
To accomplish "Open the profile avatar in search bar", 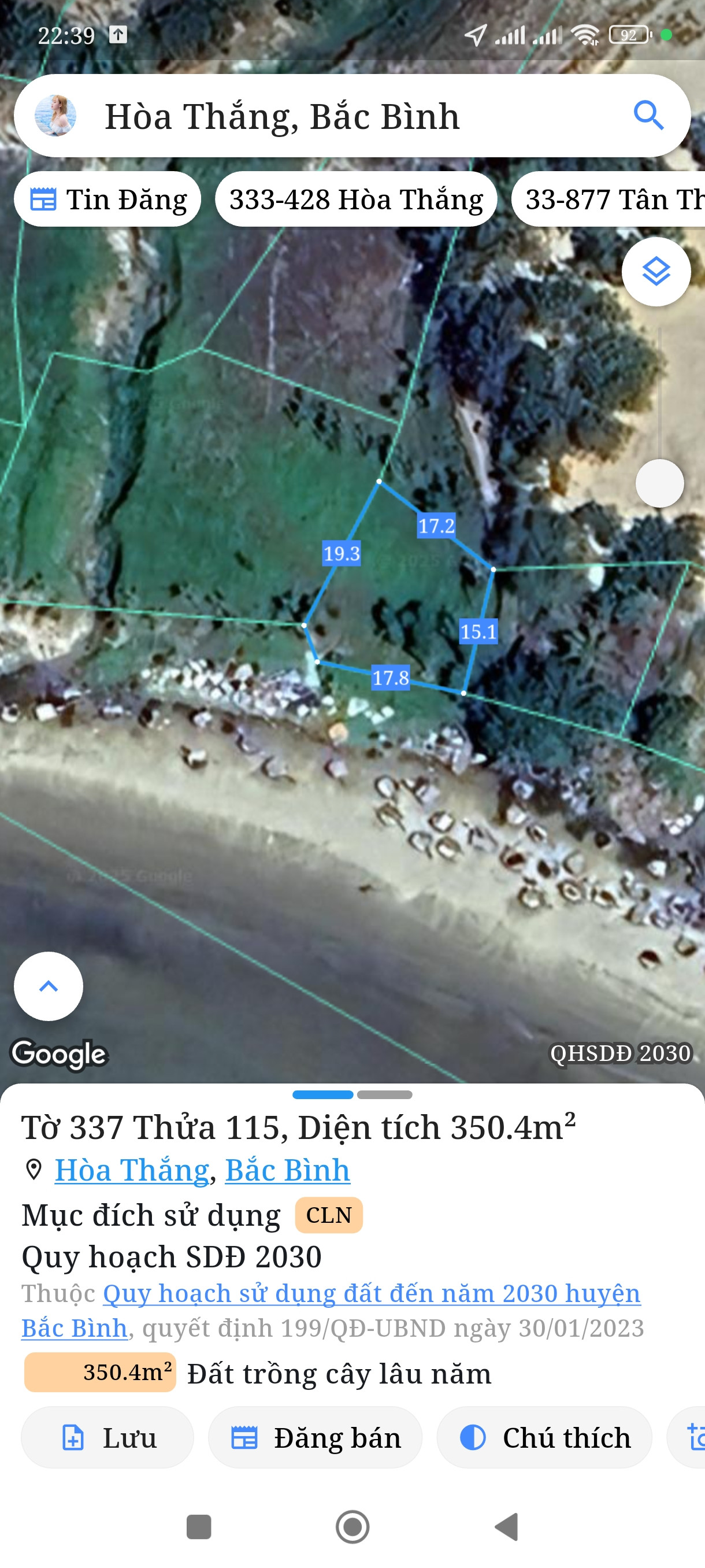I will (x=55, y=115).
